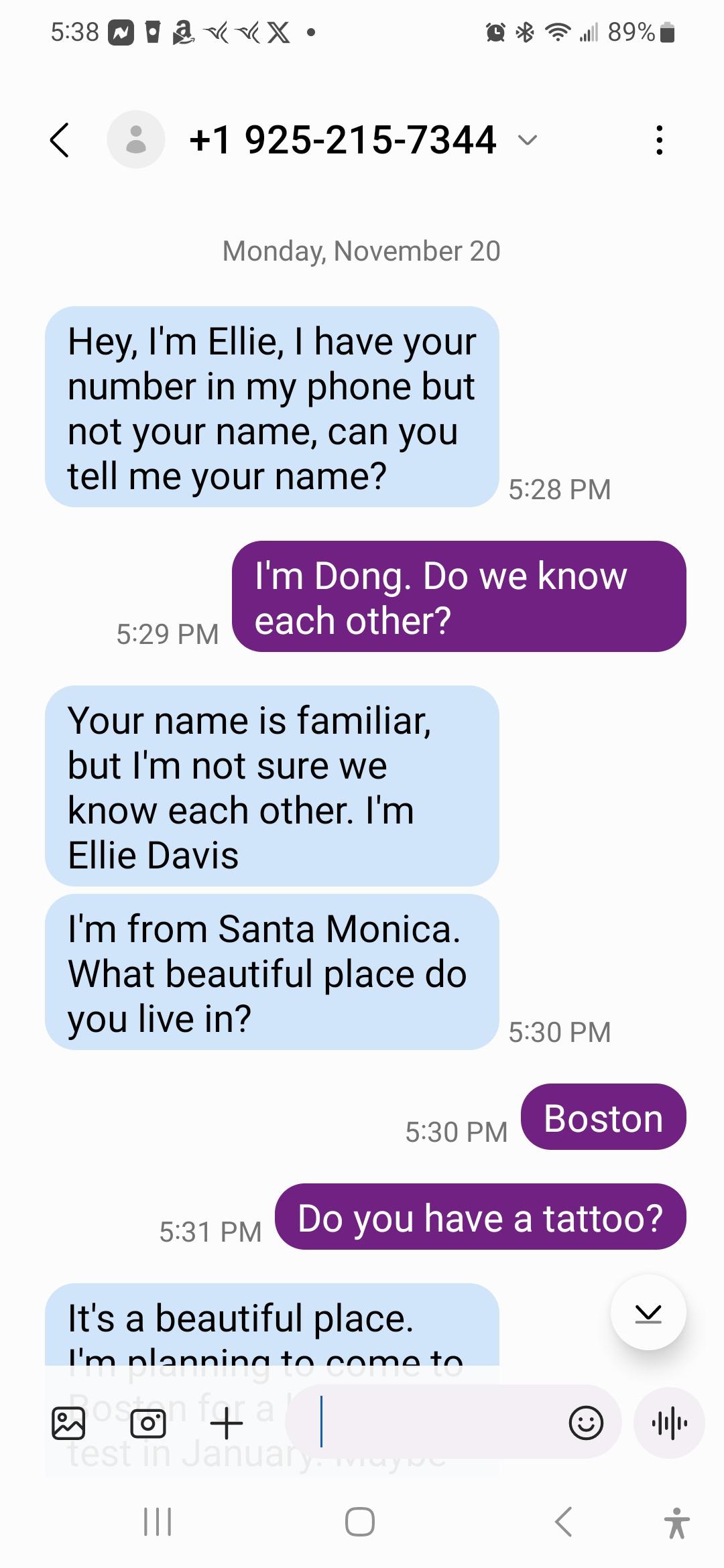Open the emoji picker icon
Viewport: 724px width, 1568px height.
point(586,1423)
